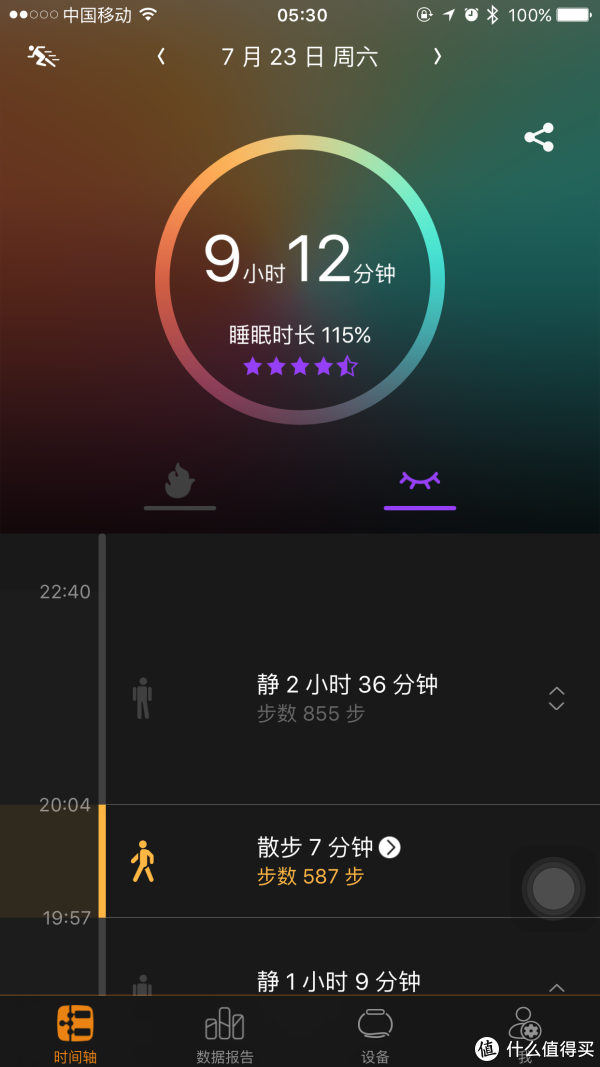Screen dimensions: 600x1067
Task: Select the sleep eye tab
Action: pos(420,485)
